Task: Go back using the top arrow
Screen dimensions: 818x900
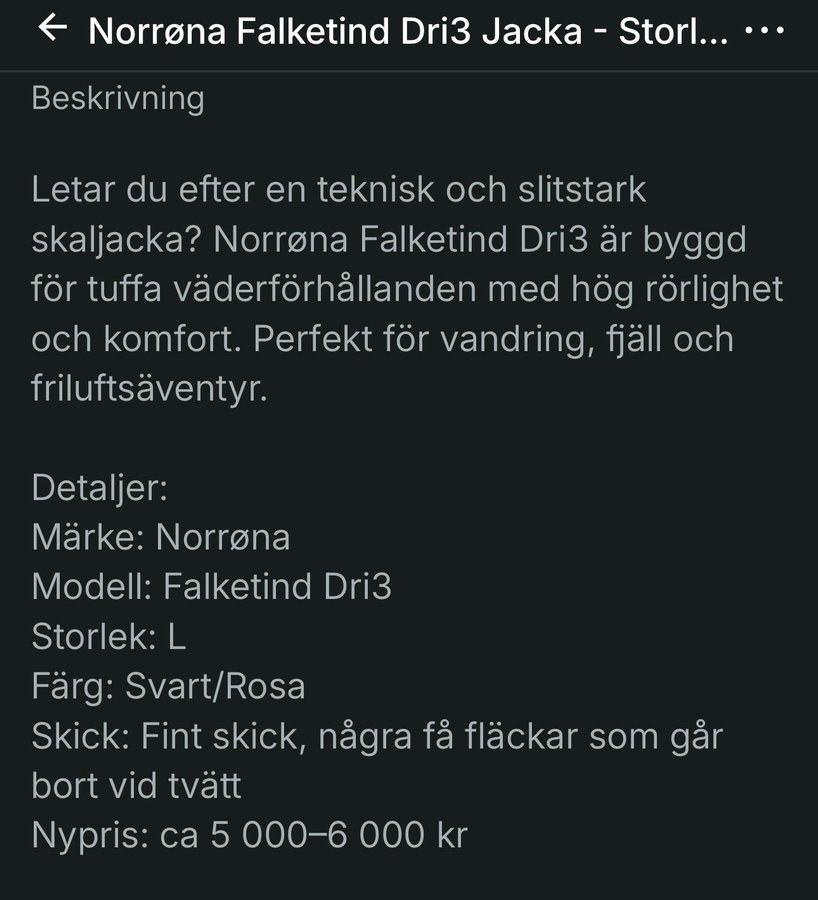Action: point(52,30)
